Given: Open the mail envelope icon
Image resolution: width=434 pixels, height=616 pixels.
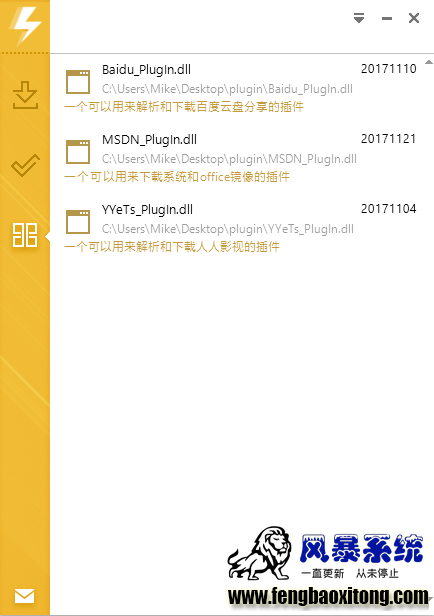Looking at the screenshot, I should click(24, 596).
